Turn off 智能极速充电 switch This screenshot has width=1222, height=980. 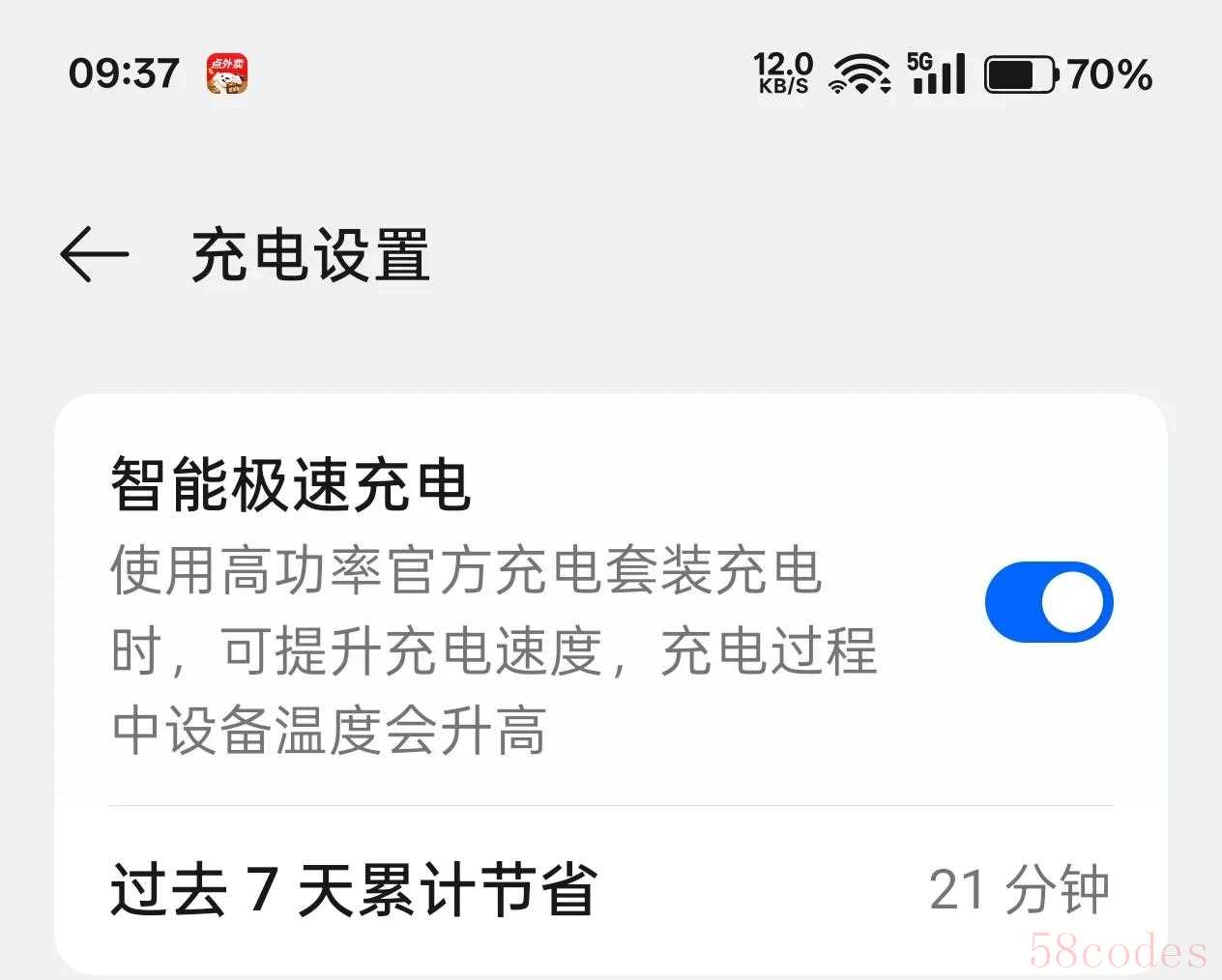tap(1049, 601)
